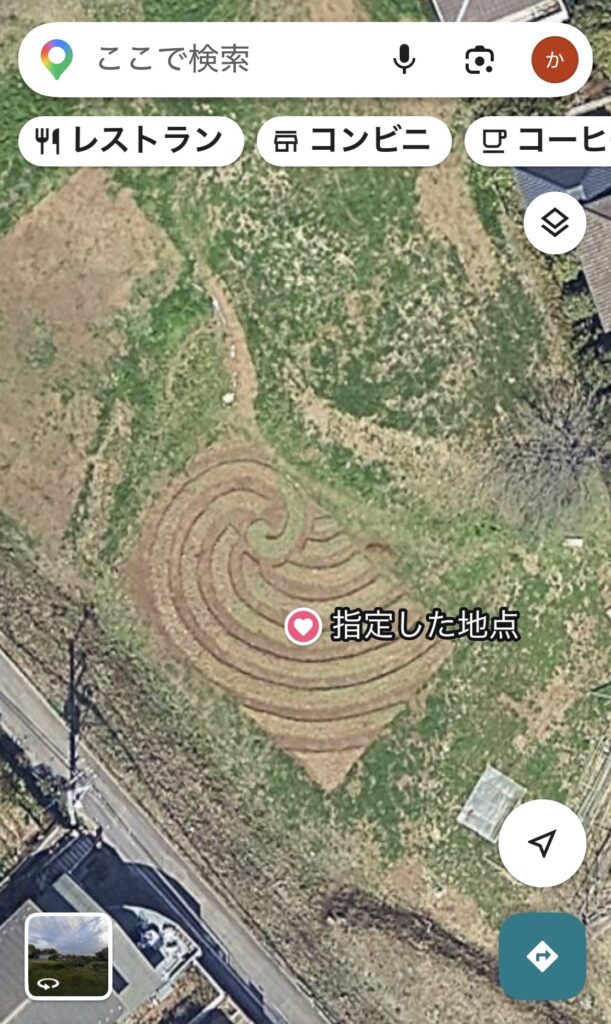The height and width of the screenshot is (1024, 611).
Task: Open the account profile avatar
Action: point(554,60)
